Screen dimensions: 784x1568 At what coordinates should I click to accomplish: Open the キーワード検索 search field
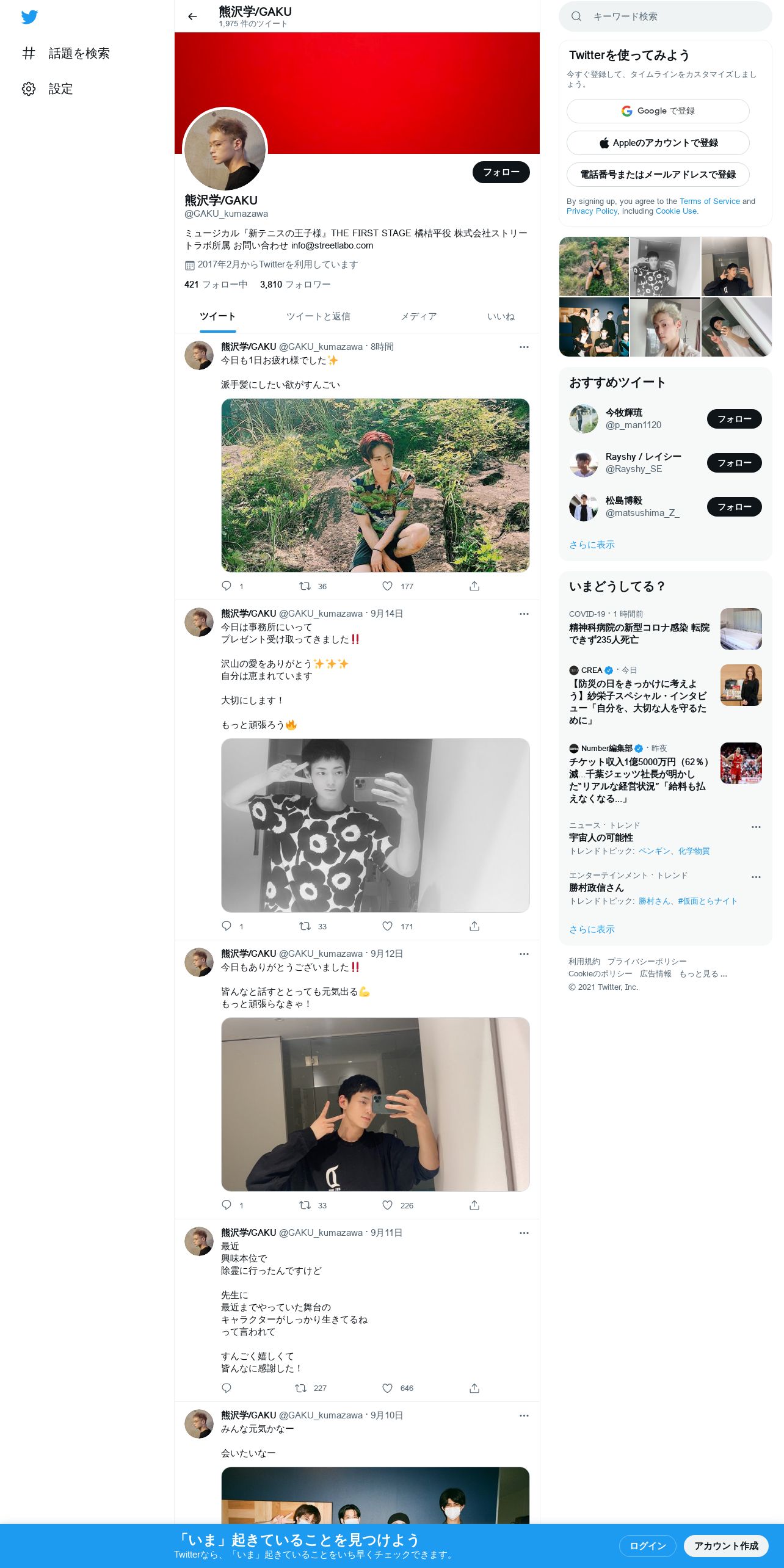pyautogui.click(x=666, y=16)
